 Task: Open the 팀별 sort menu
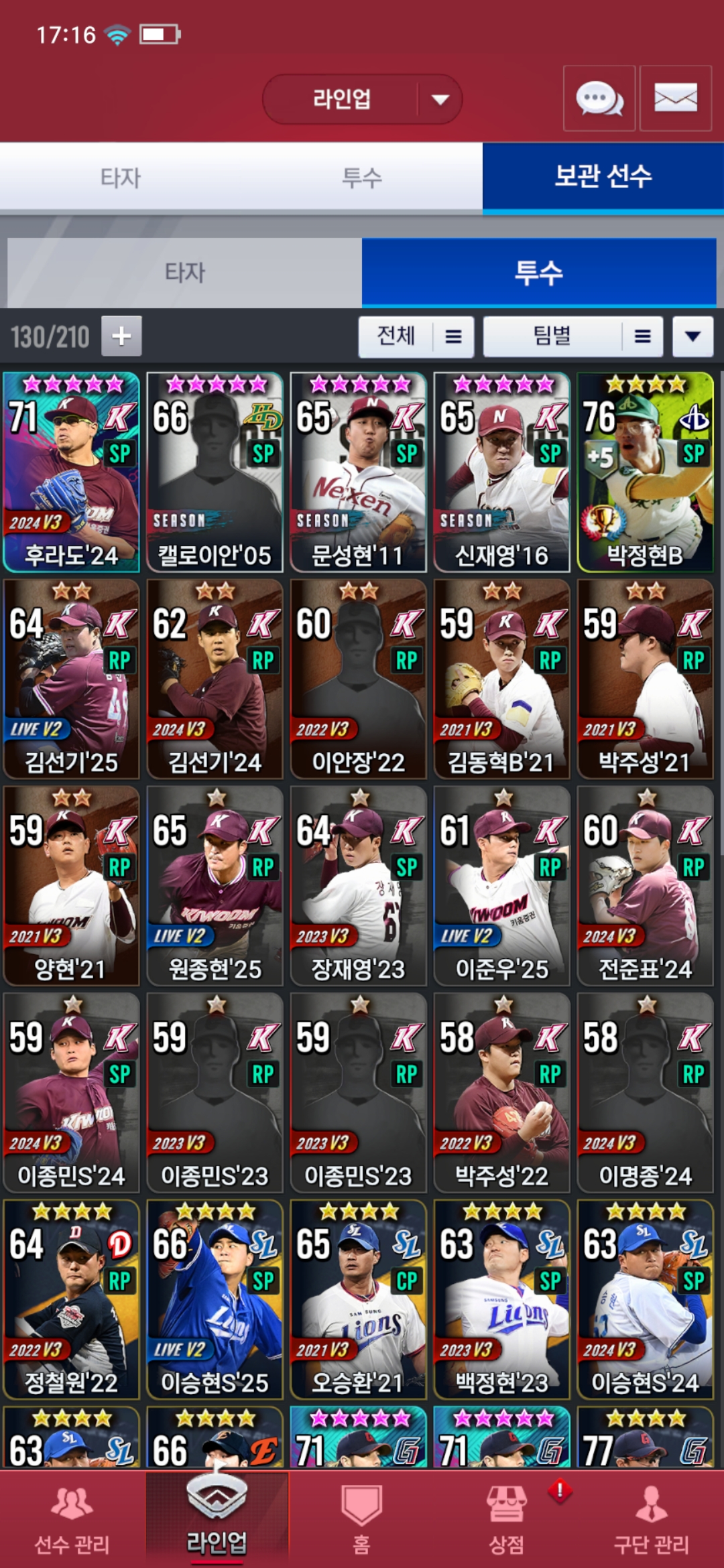click(x=572, y=336)
